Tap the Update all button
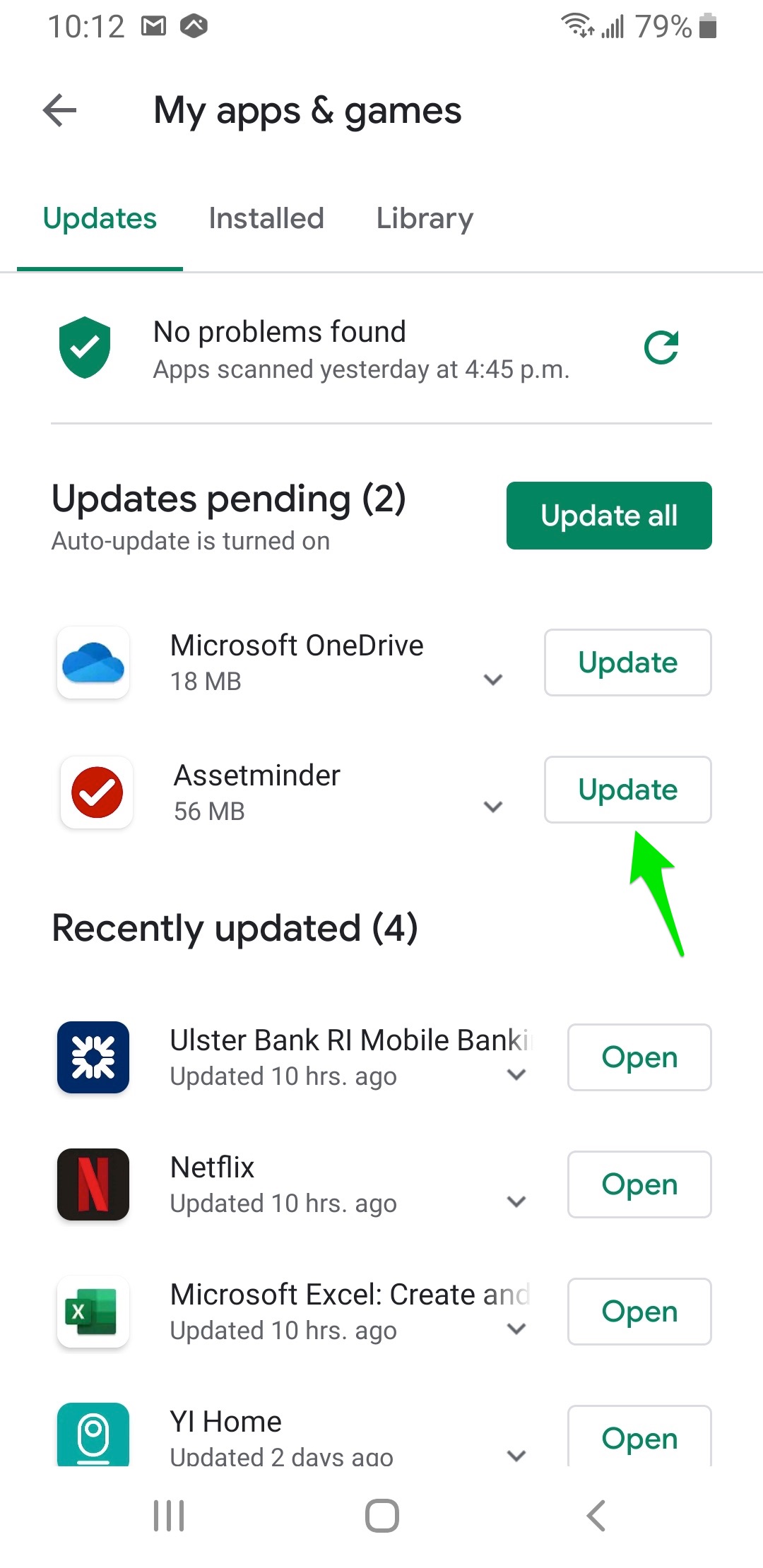 609,516
